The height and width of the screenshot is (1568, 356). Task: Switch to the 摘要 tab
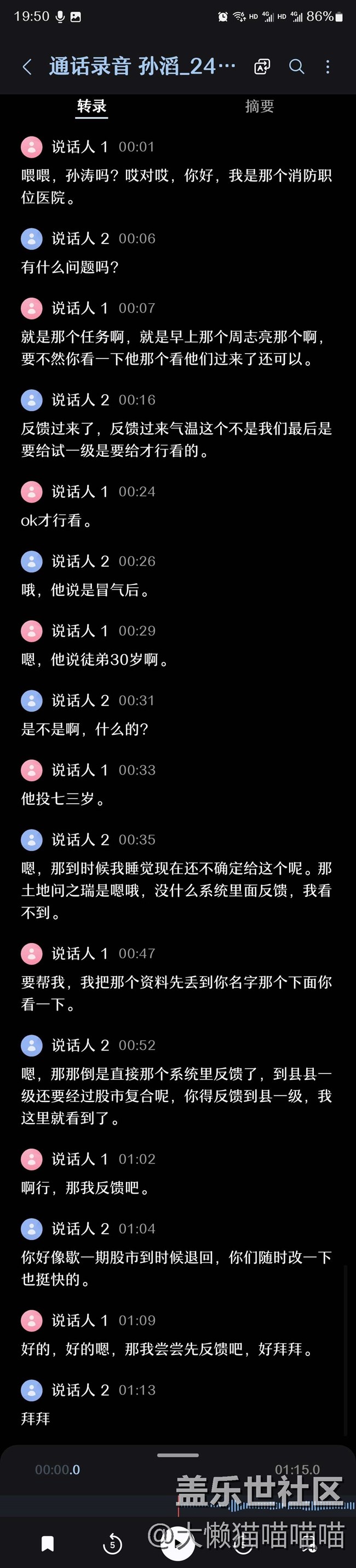pos(259,106)
